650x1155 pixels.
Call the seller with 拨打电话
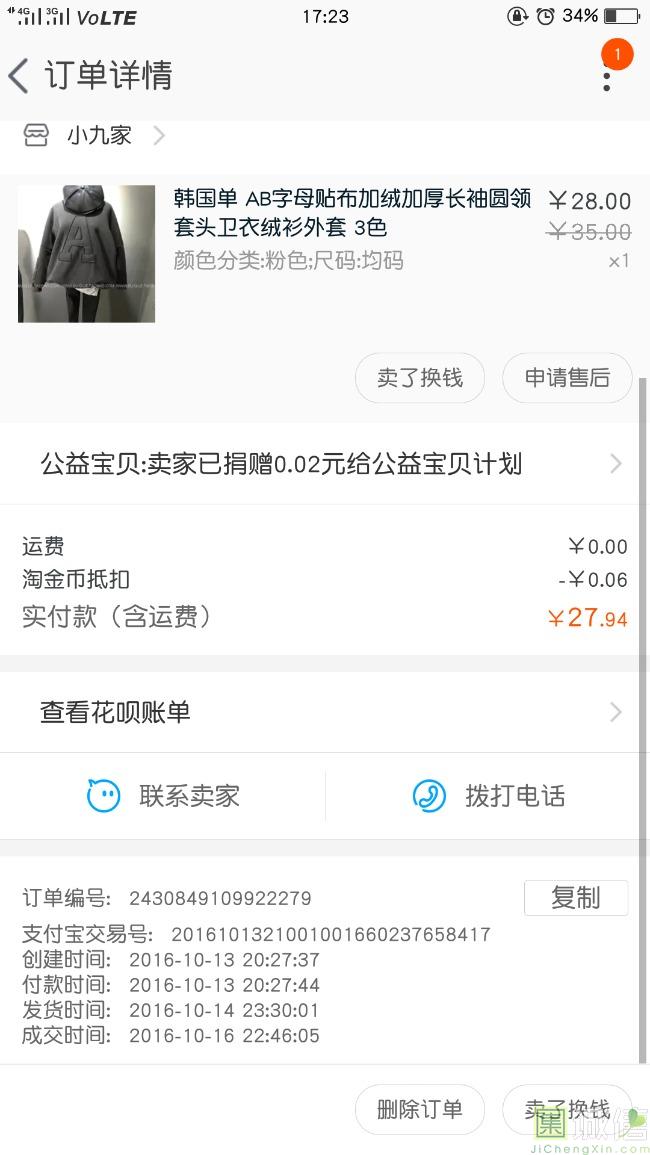coord(488,796)
